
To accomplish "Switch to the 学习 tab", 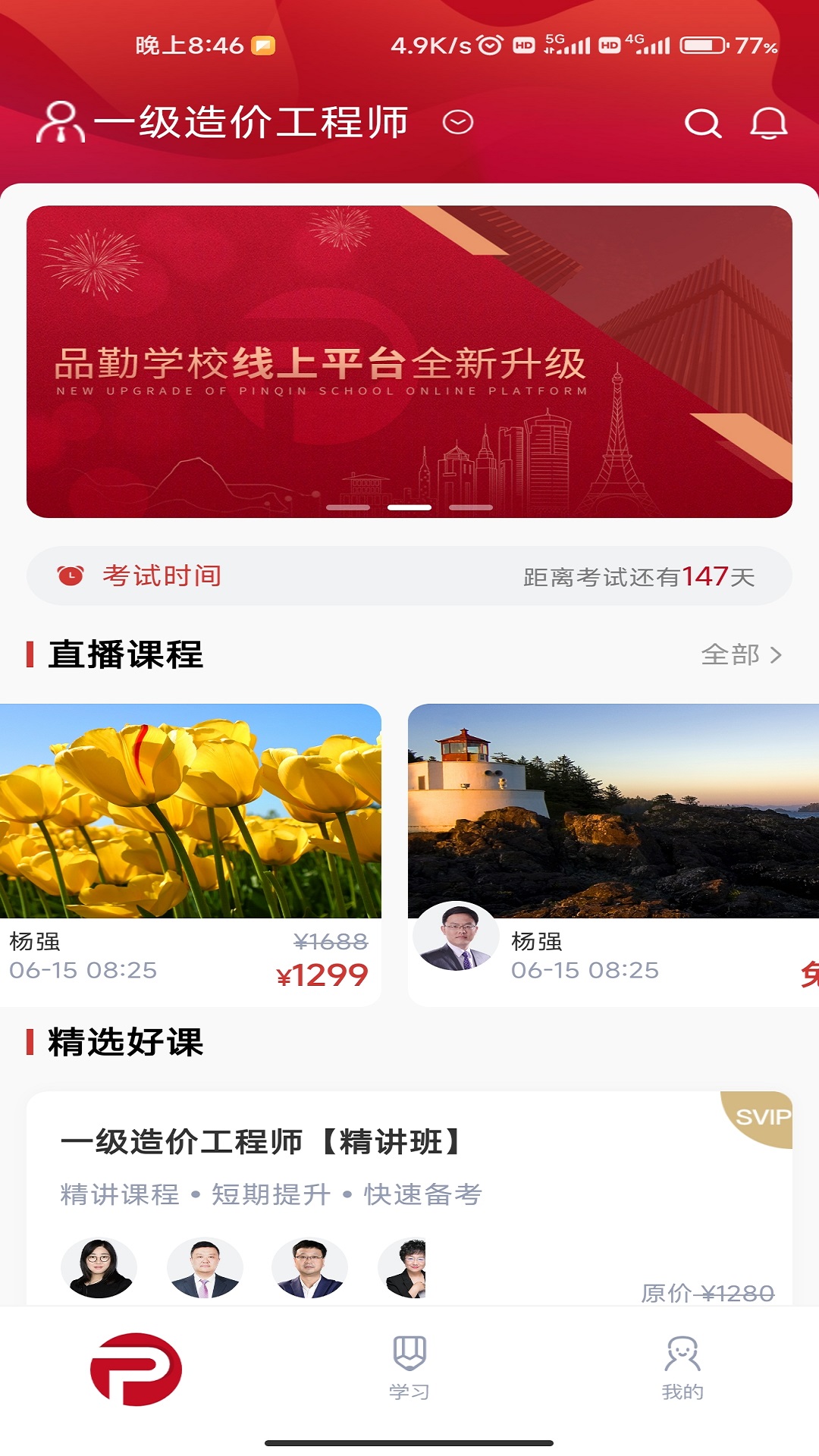I will pos(409,1368).
